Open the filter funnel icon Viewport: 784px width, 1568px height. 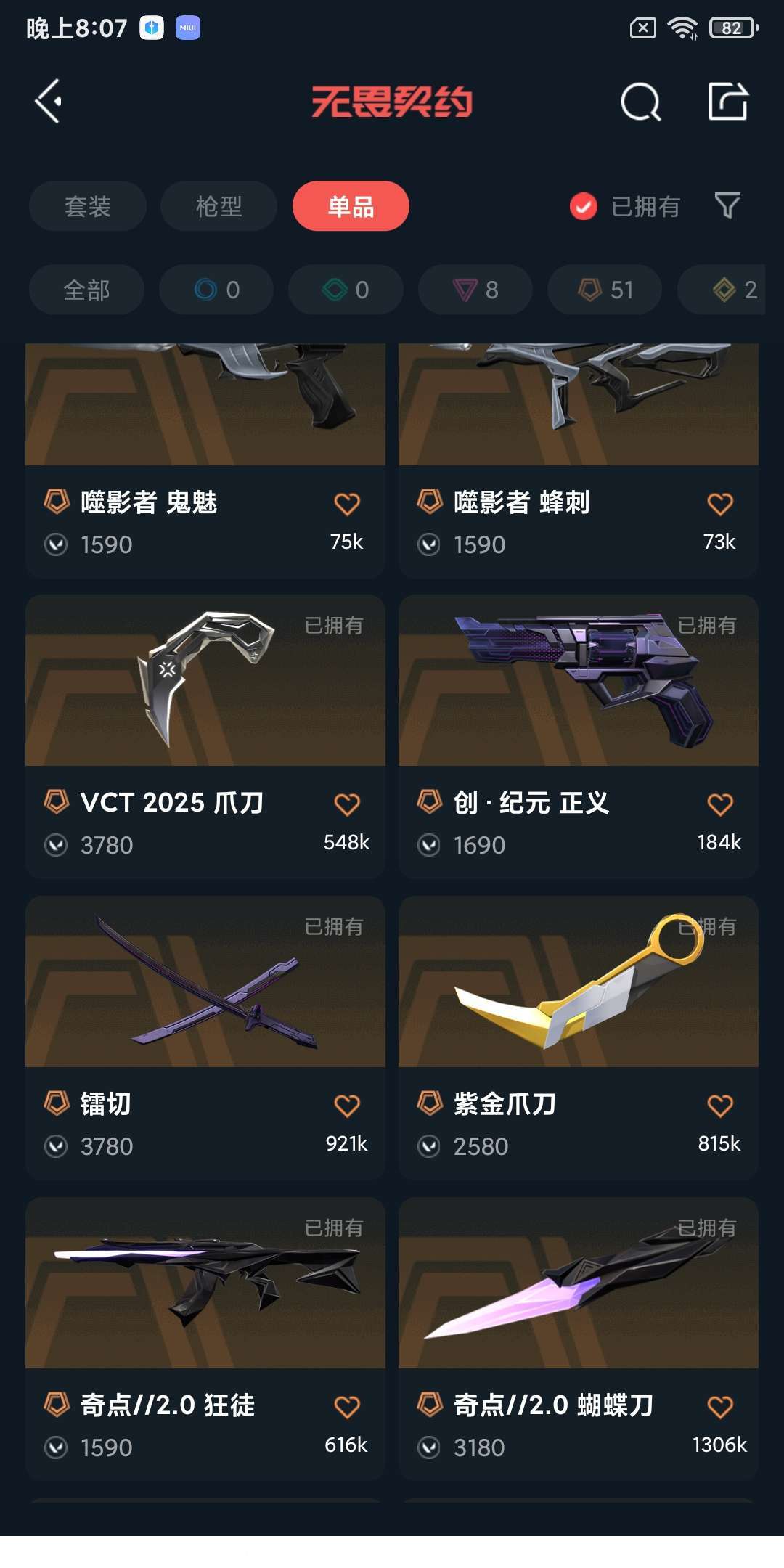tap(727, 205)
